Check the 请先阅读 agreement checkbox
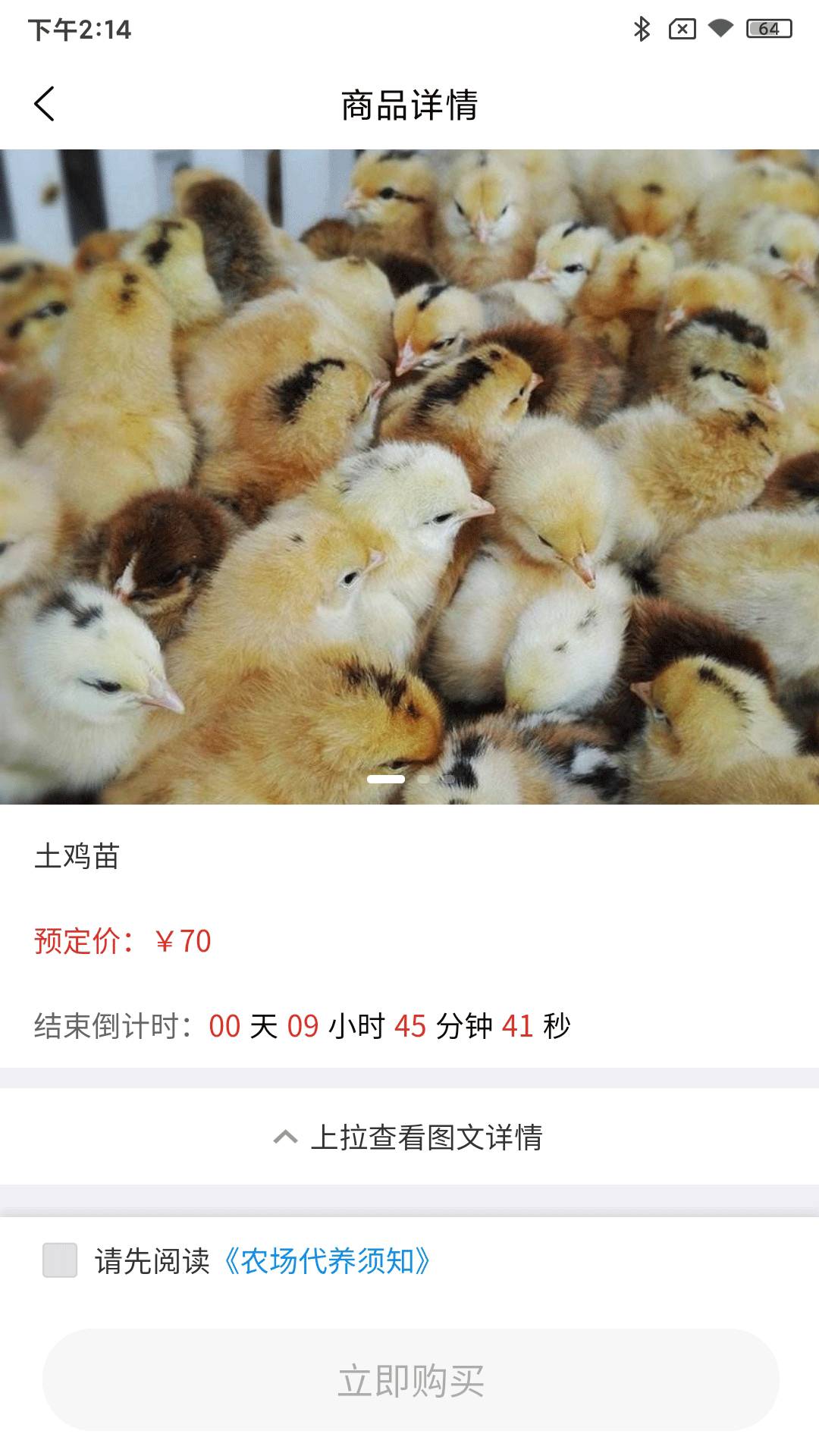This screenshot has width=819, height=1456. [x=60, y=1260]
